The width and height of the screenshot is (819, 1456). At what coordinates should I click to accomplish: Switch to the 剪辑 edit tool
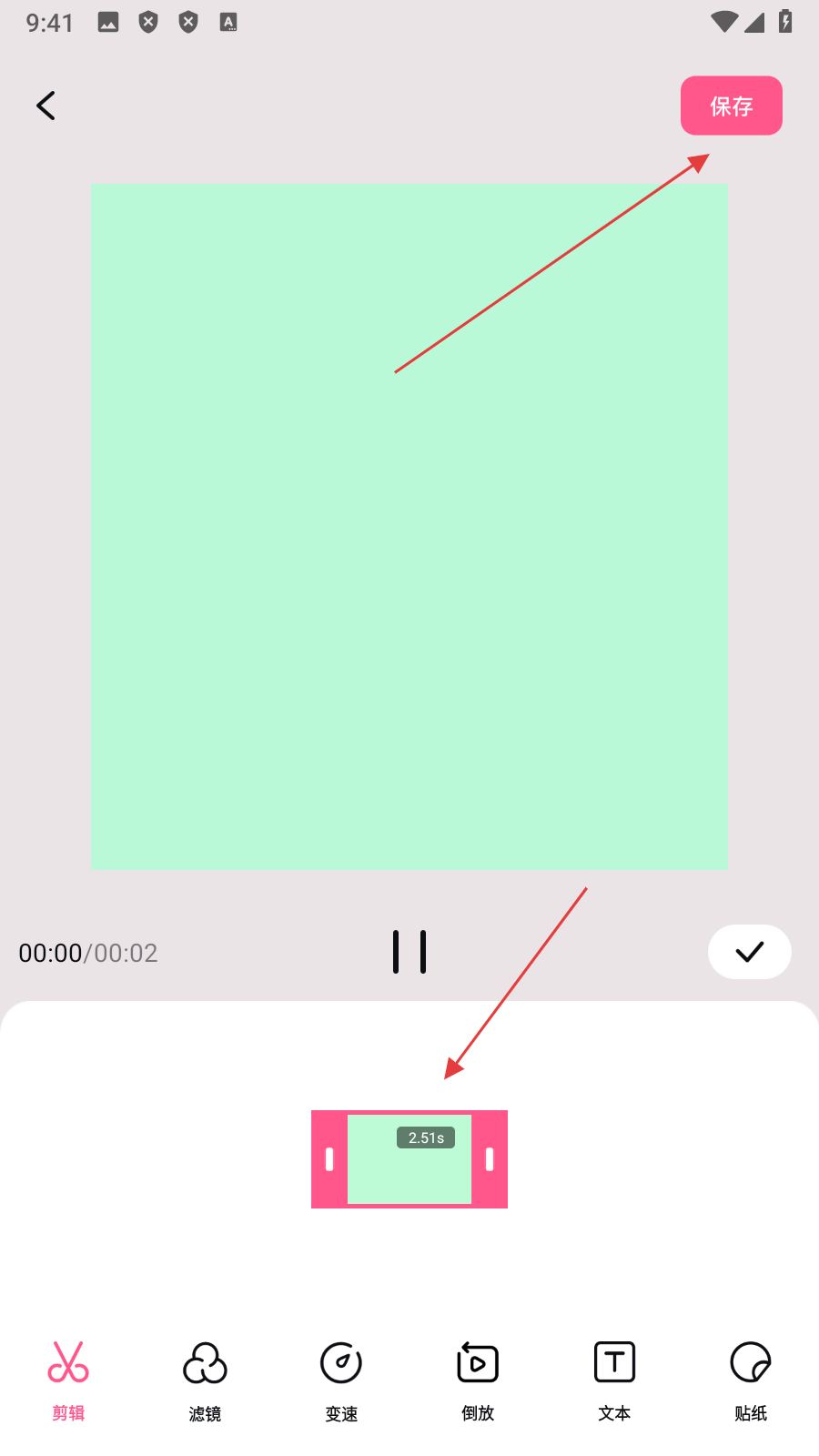68,1380
